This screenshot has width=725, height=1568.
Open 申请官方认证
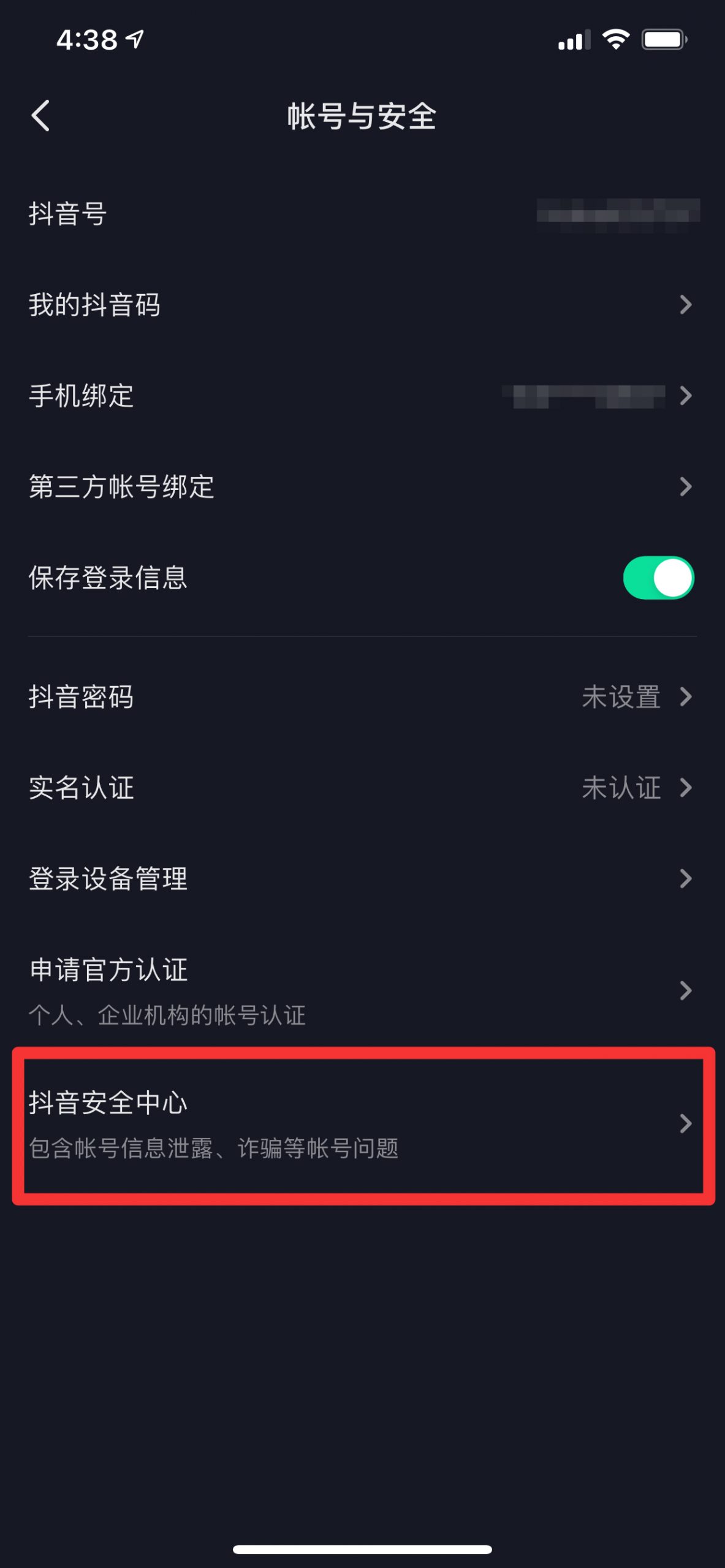tap(362, 990)
